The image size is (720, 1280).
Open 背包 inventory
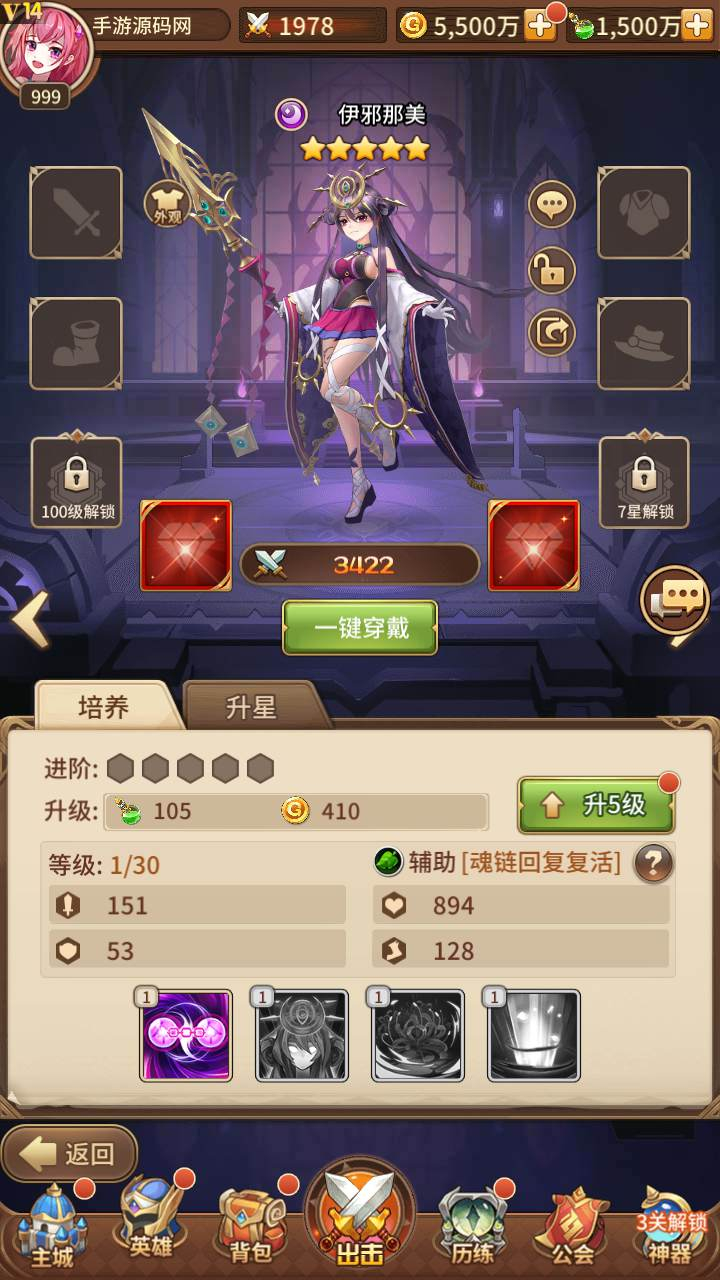click(250, 1227)
